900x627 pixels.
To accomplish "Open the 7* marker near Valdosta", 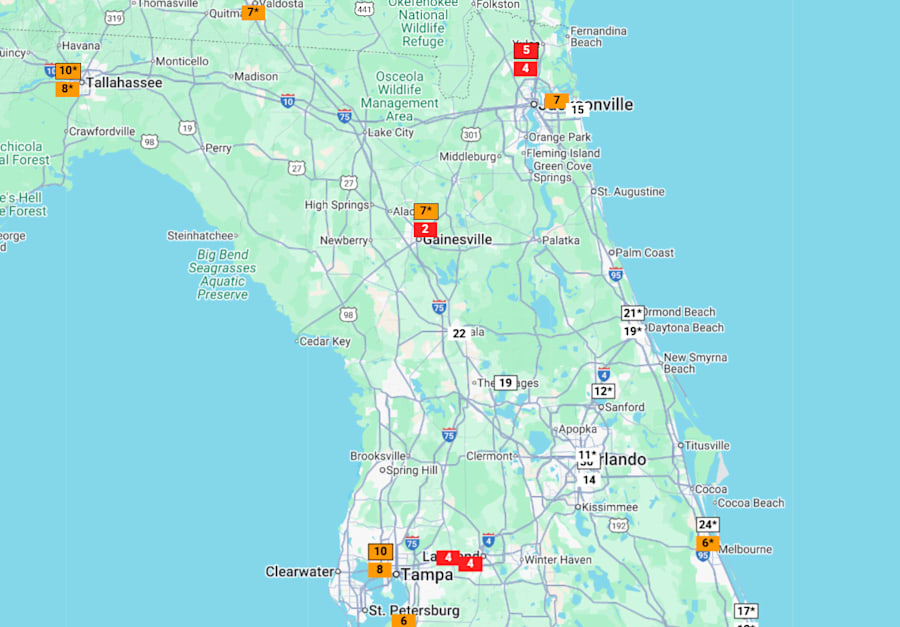I will pyautogui.click(x=254, y=13).
